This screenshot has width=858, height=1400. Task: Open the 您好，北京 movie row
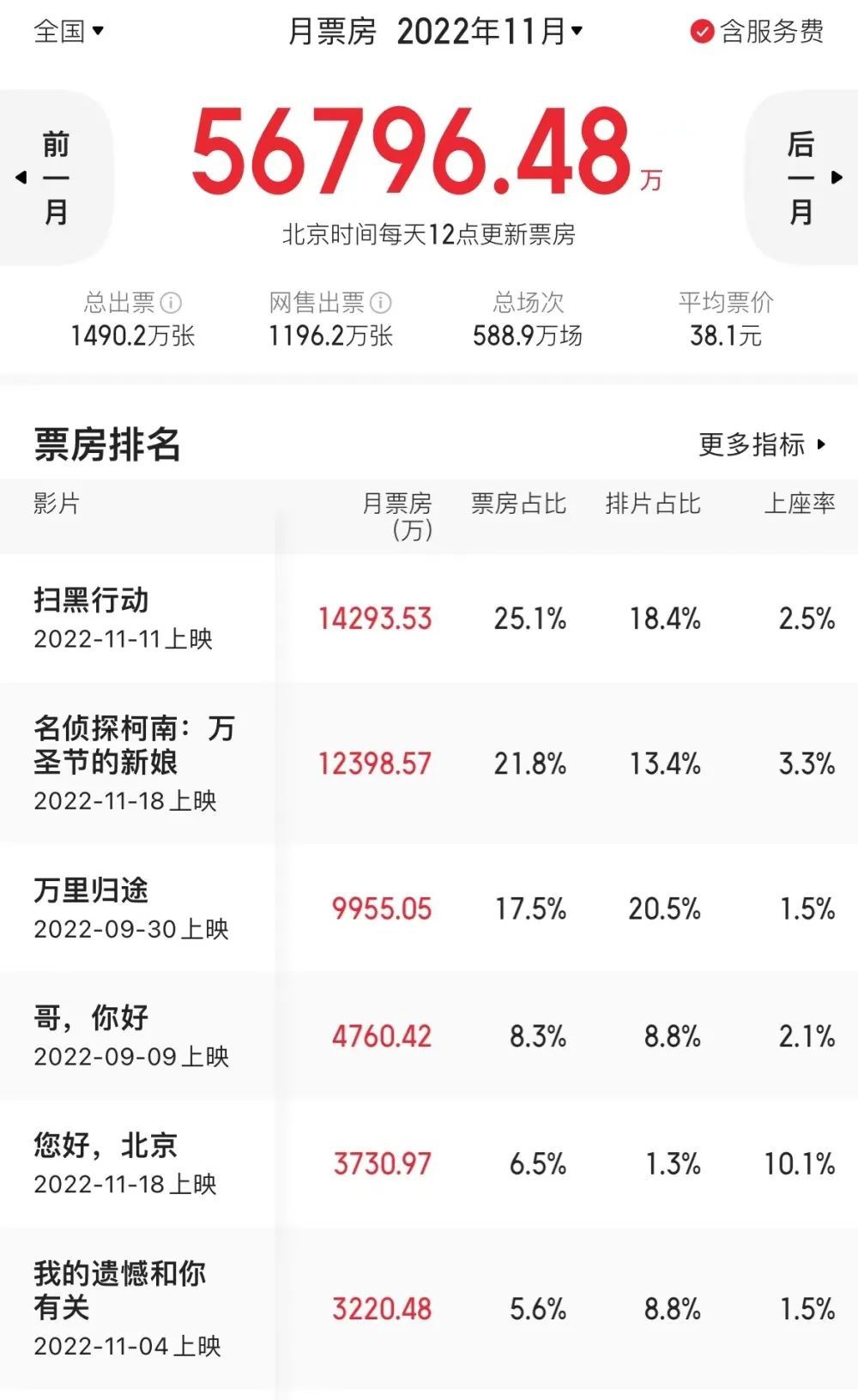click(x=429, y=1164)
